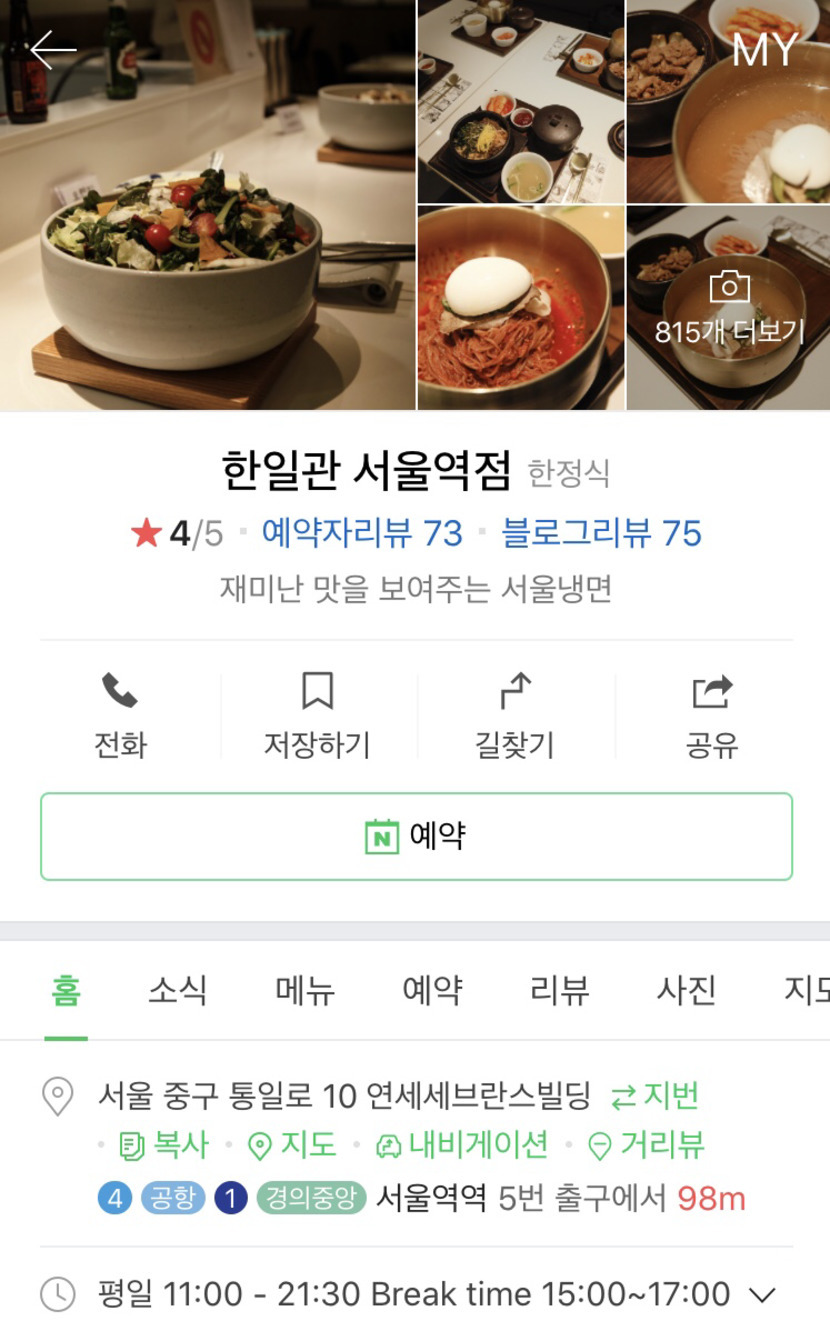Switch to the 리뷰 tab

pyautogui.click(x=559, y=990)
